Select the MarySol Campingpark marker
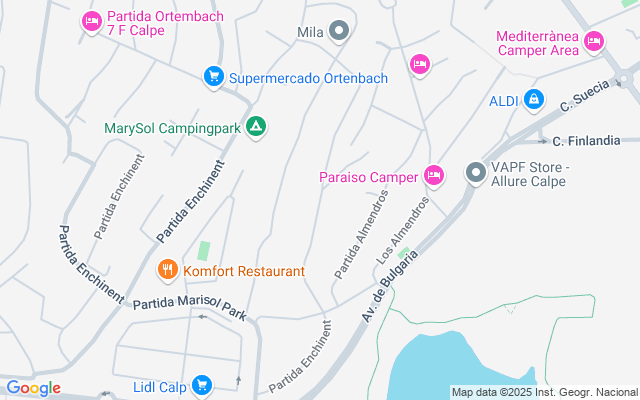Screen dimensions: 640x400 pyautogui.click(x=256, y=127)
